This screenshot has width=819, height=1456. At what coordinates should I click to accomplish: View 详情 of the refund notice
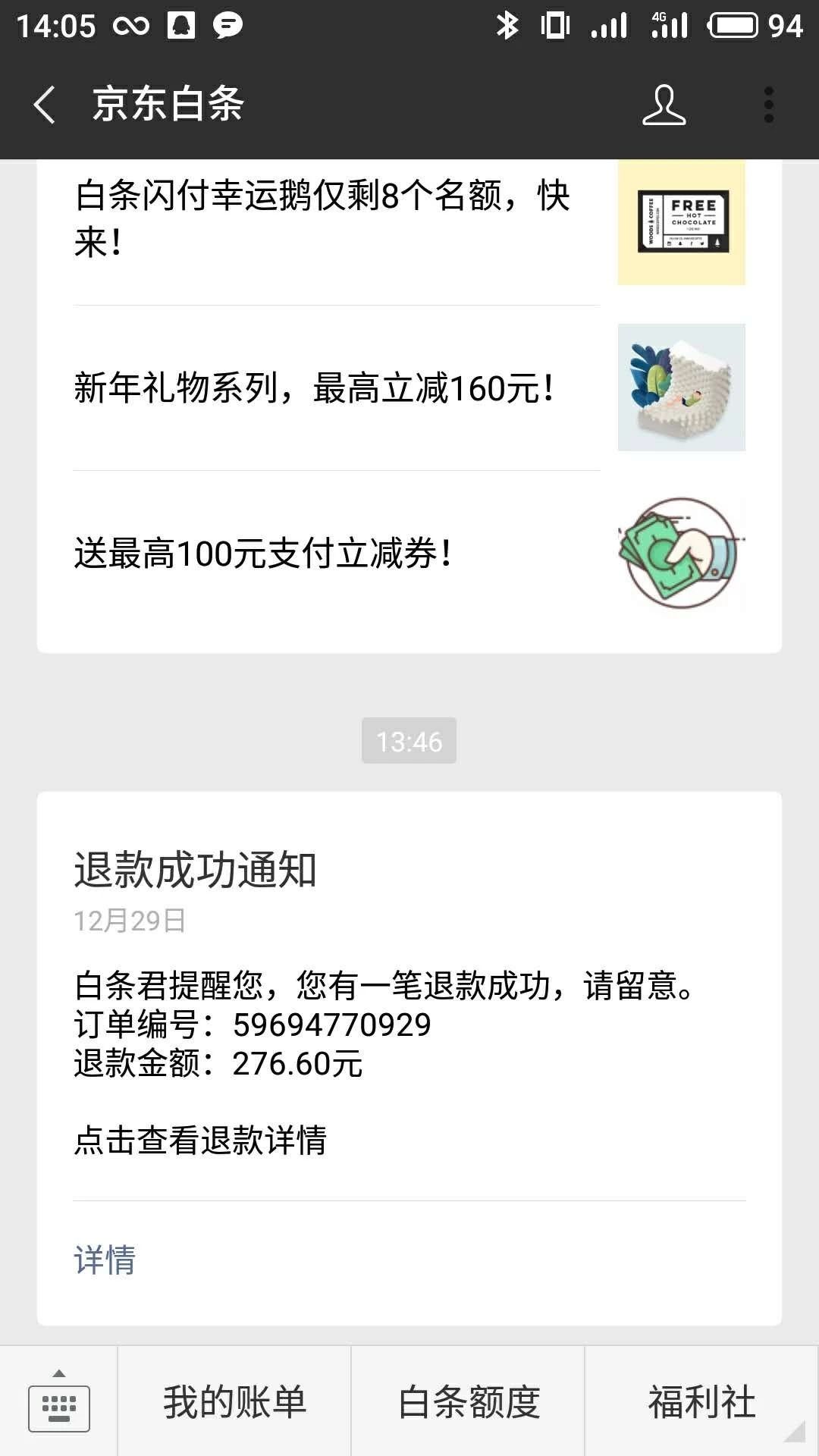tap(105, 1260)
